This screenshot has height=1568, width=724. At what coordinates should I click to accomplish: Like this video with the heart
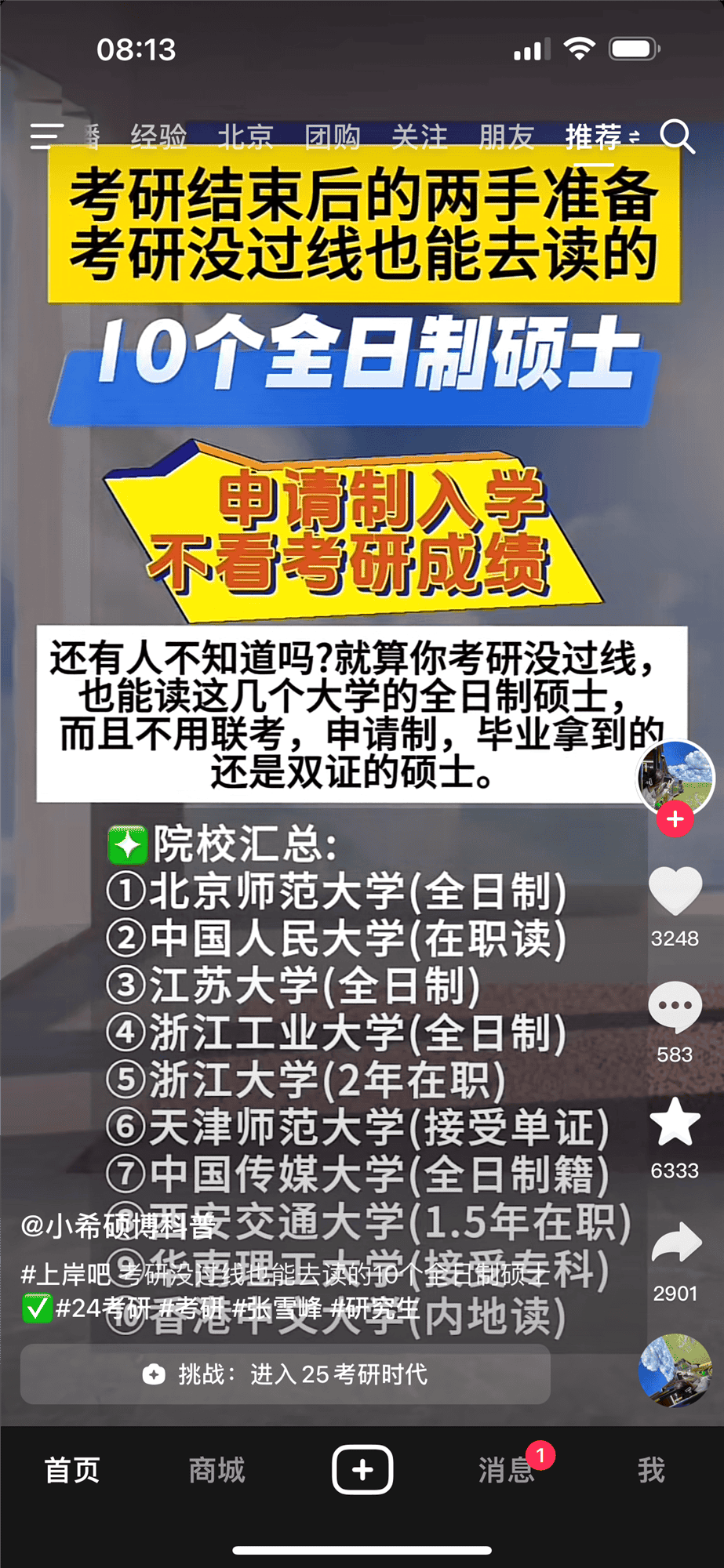(x=675, y=891)
